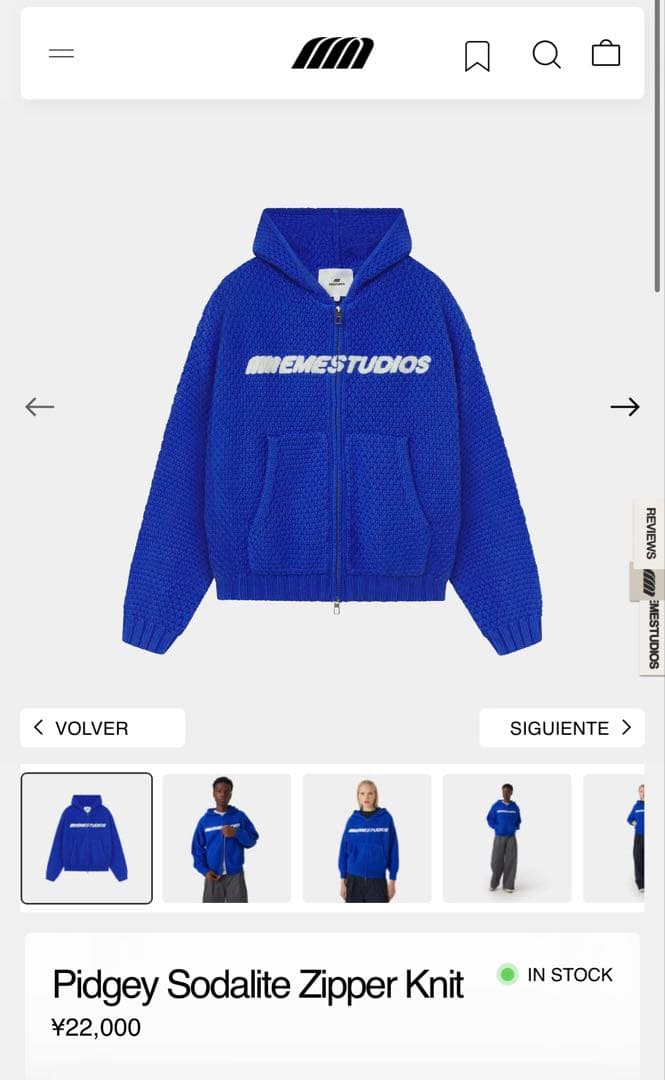Open the shopping bag

pos(606,53)
